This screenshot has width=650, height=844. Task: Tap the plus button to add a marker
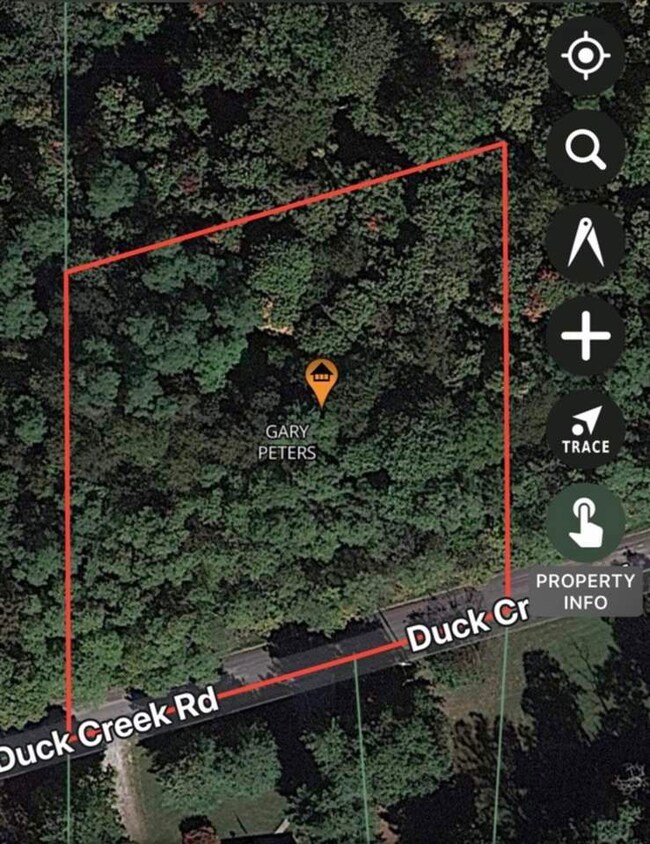tap(585, 336)
